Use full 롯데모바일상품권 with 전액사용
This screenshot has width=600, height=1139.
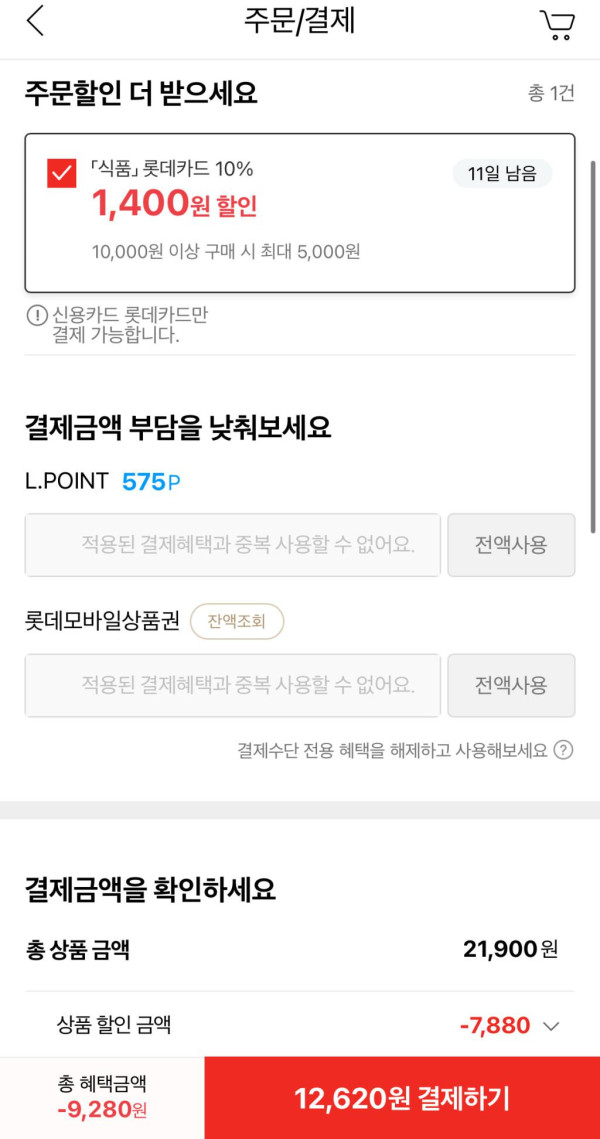point(511,685)
